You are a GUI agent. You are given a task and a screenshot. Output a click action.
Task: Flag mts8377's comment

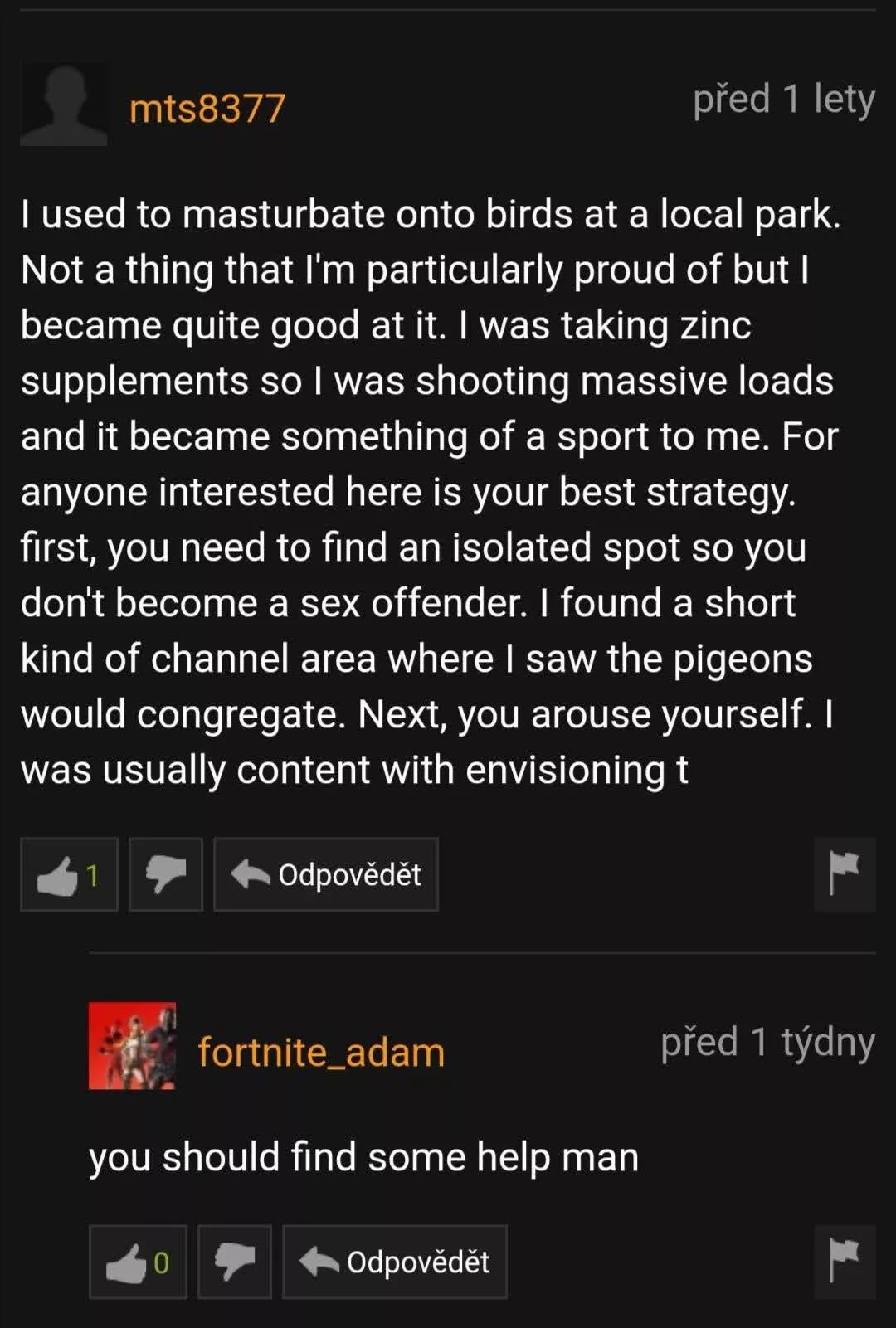pos(845,874)
